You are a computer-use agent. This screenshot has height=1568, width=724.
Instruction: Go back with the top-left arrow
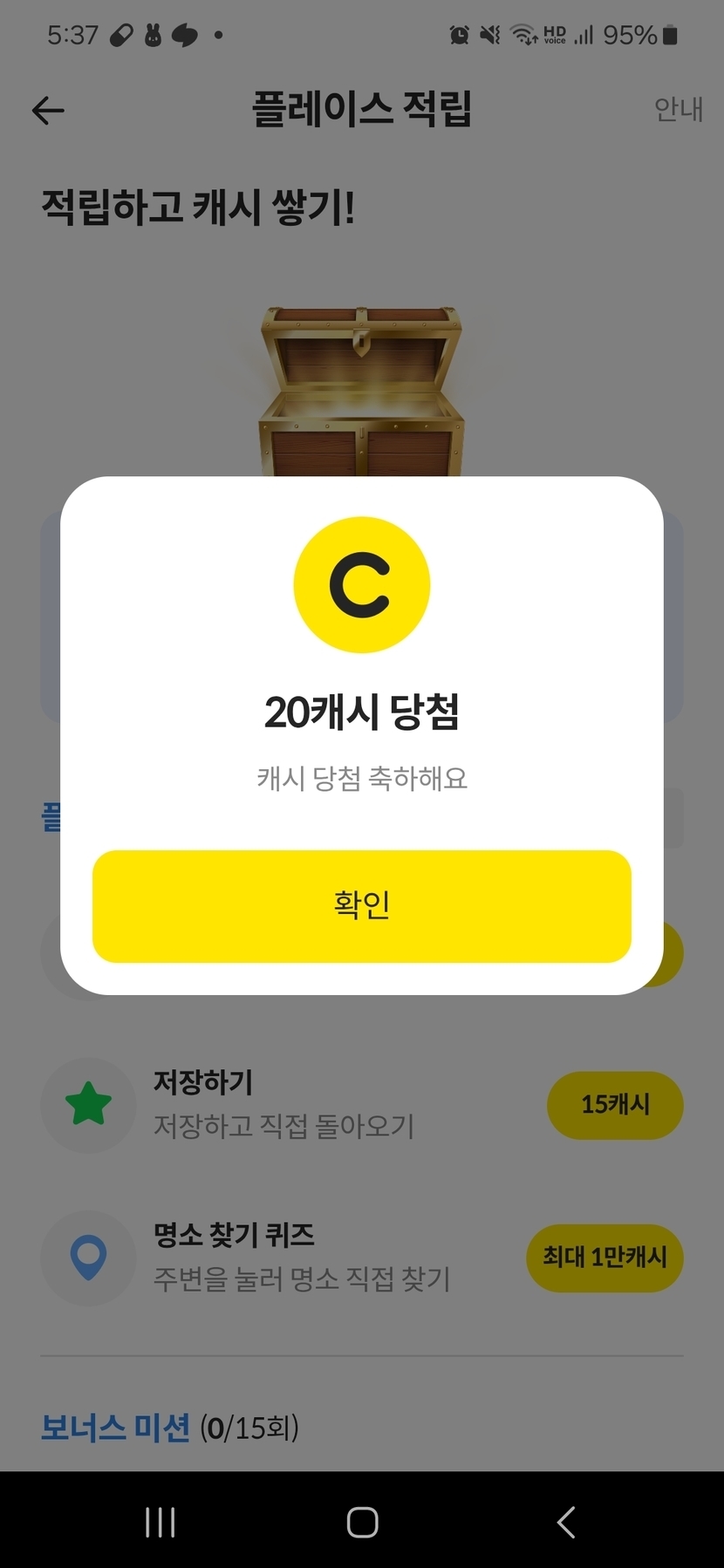click(x=48, y=110)
